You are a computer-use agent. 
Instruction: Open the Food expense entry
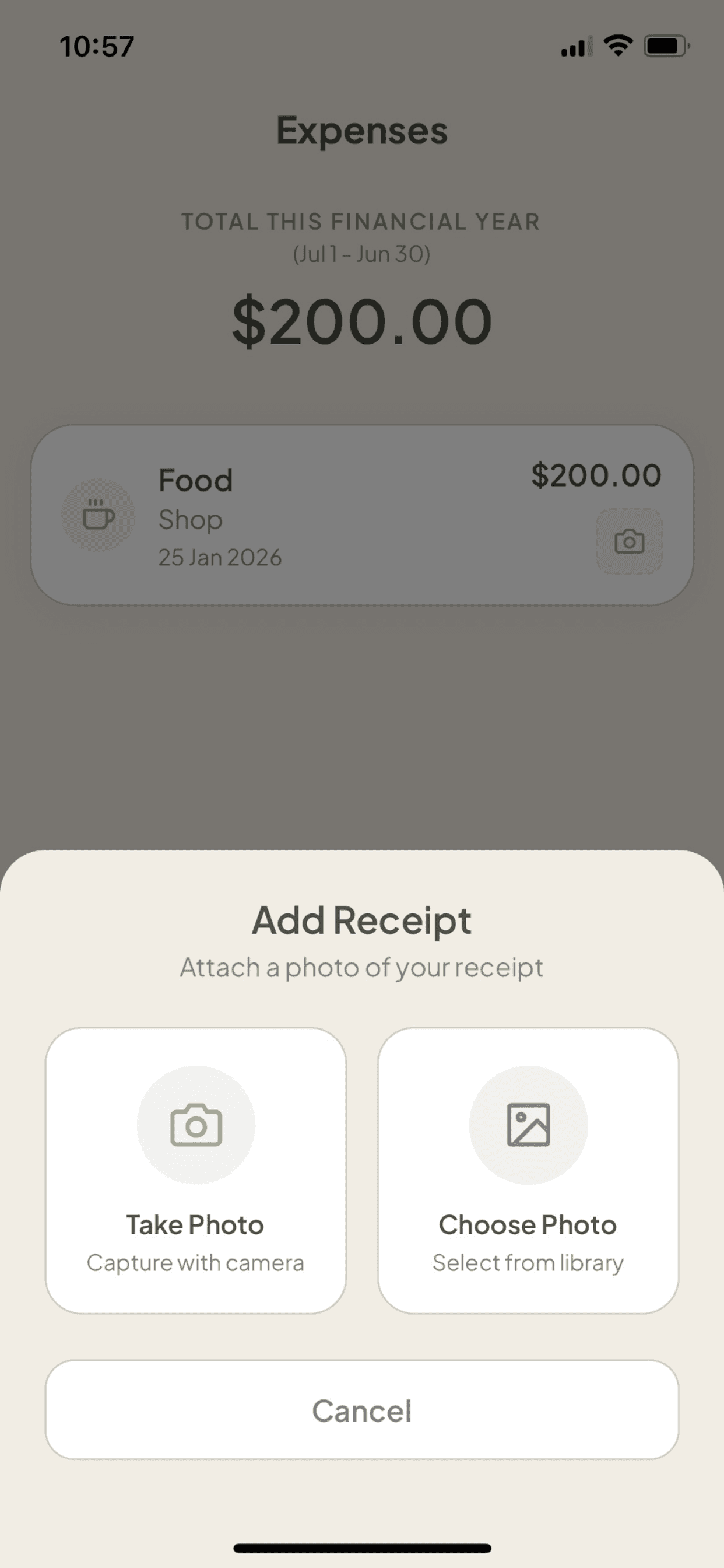[362, 514]
